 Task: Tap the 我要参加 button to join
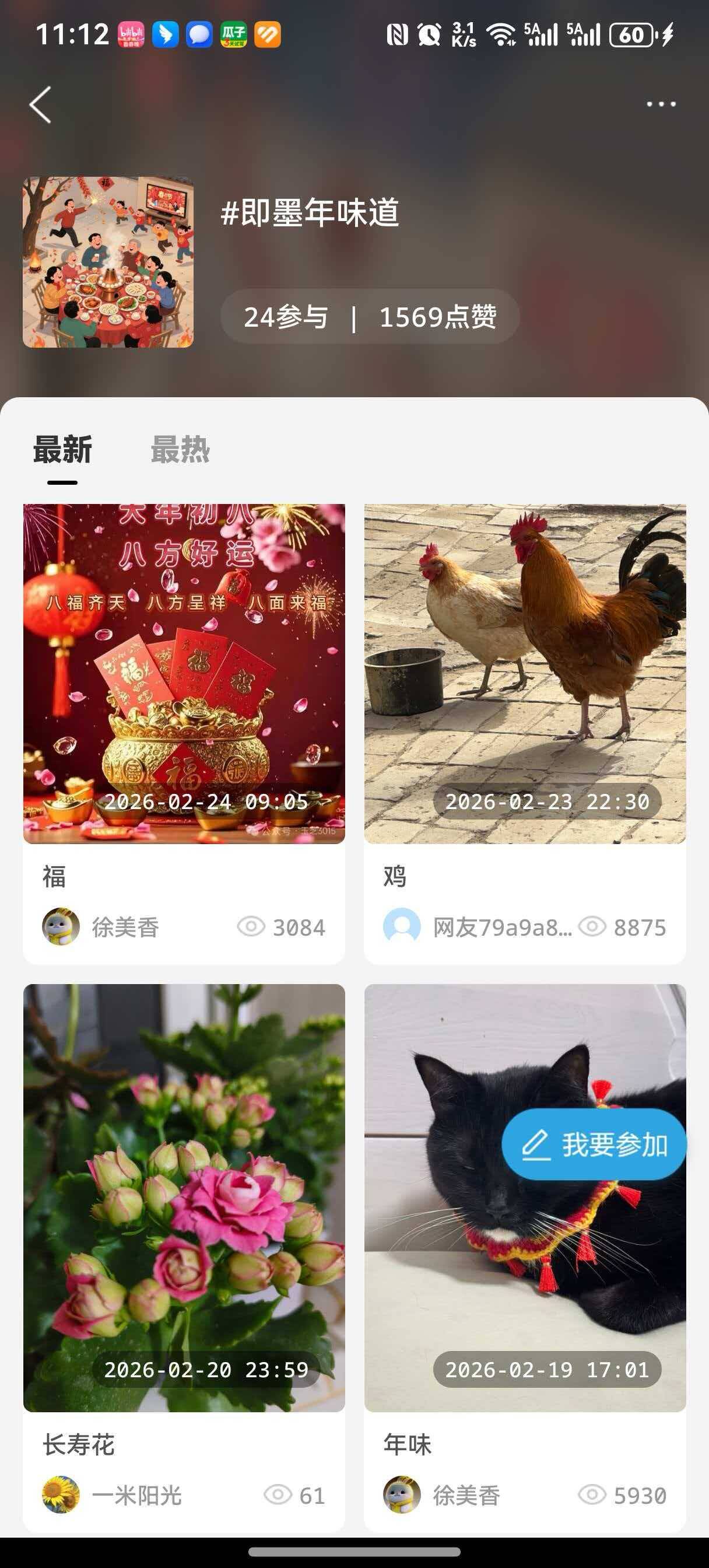(x=594, y=1144)
